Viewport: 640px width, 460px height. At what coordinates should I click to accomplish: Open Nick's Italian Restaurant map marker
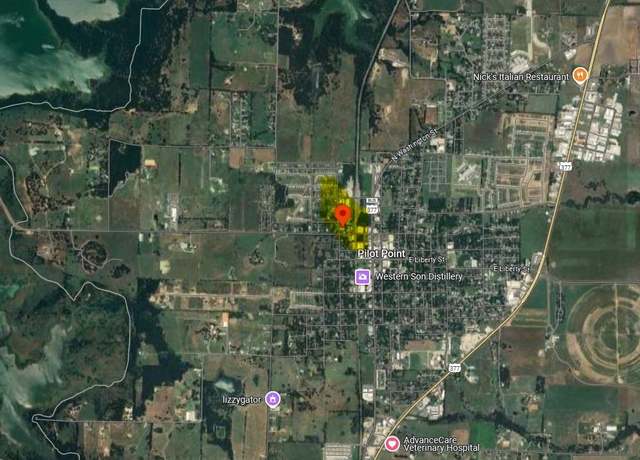pyautogui.click(x=579, y=75)
